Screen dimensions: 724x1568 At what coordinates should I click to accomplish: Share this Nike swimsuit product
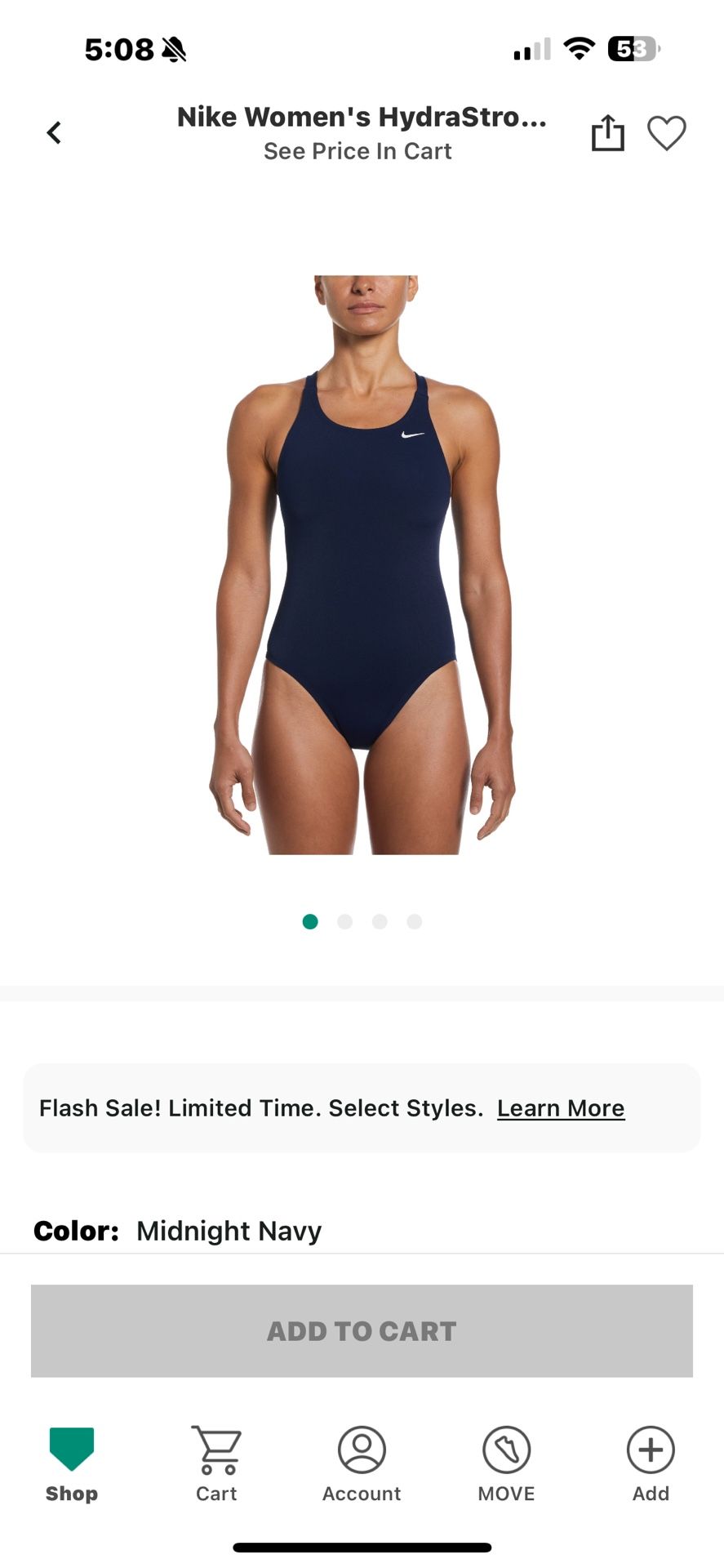click(x=607, y=132)
